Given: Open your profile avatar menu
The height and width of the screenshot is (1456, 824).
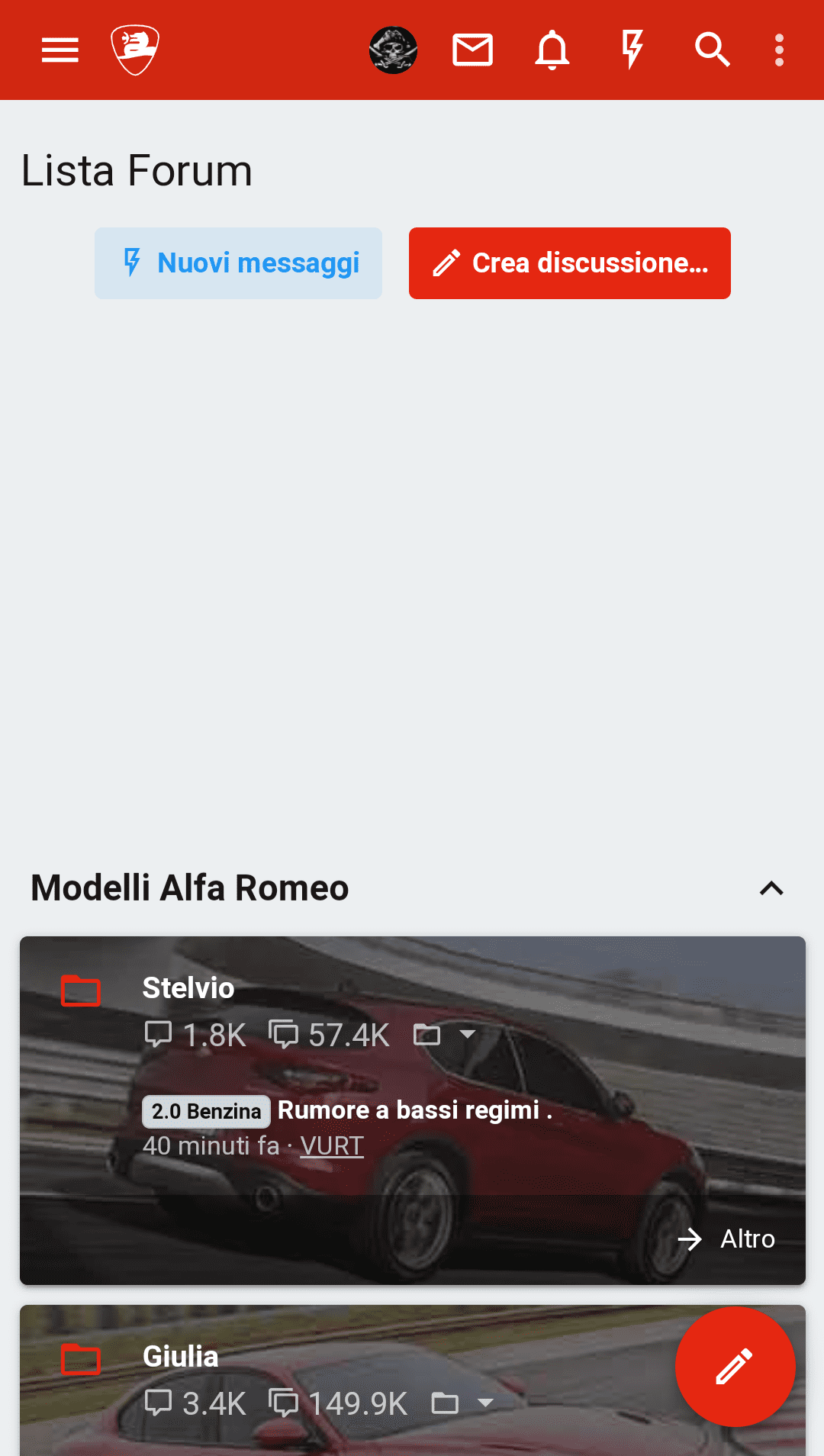Looking at the screenshot, I should (x=393, y=50).
